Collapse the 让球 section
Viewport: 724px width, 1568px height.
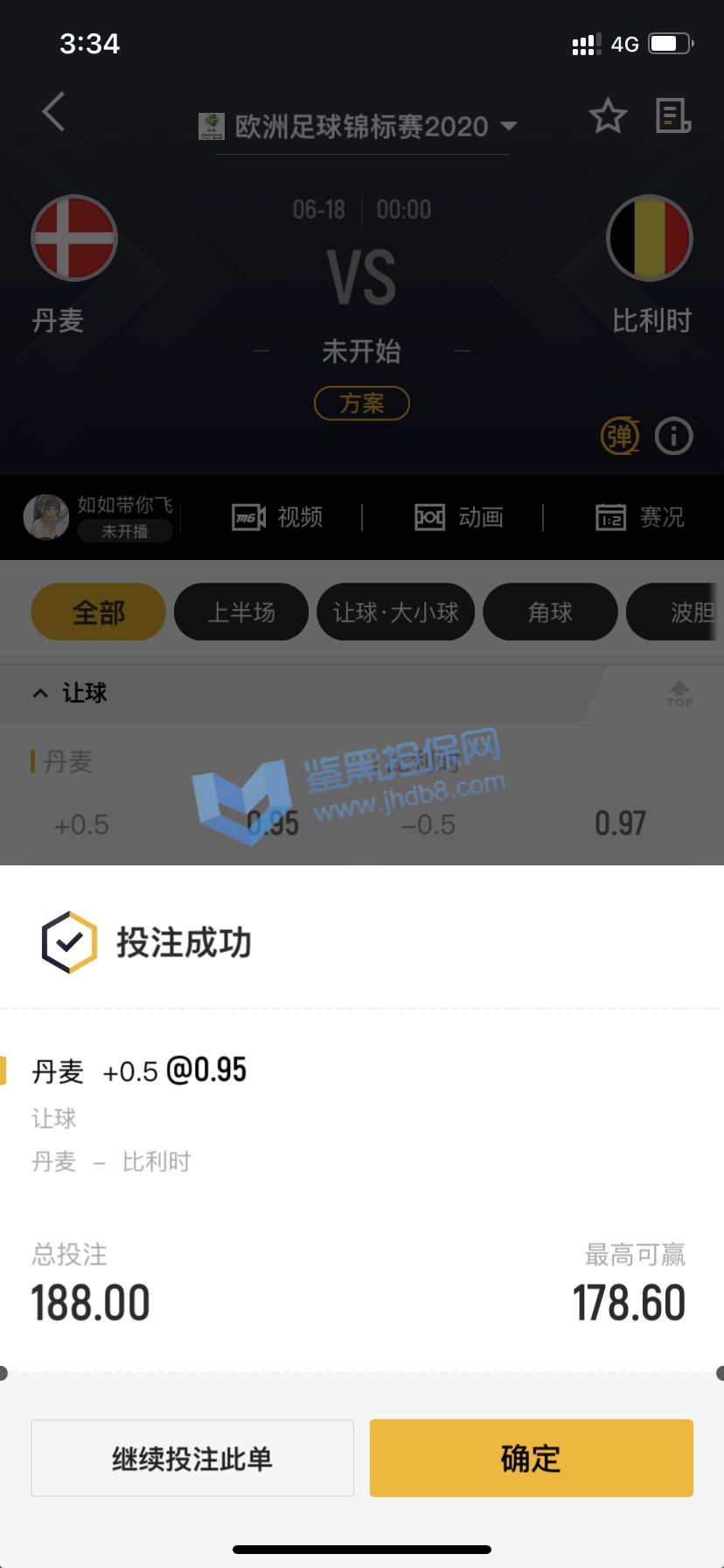click(70, 693)
